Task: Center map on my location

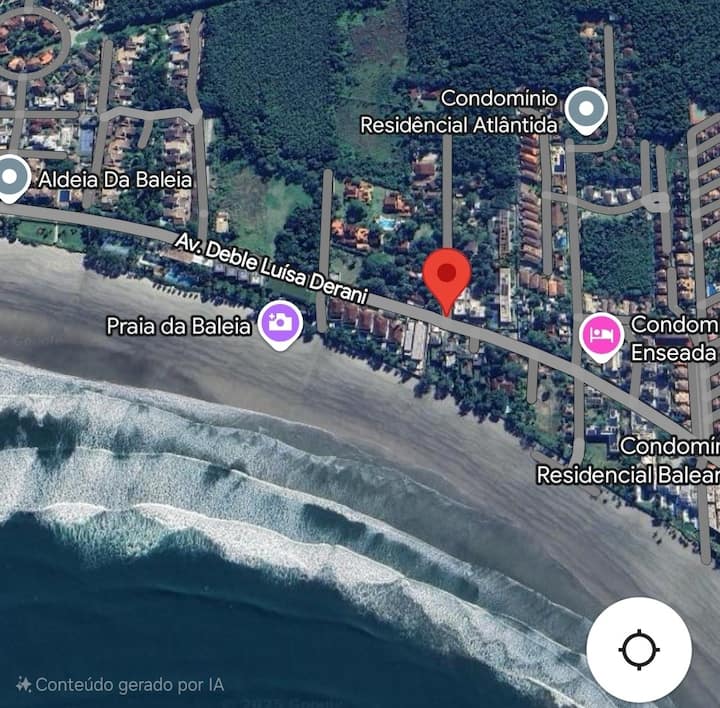Action: click(638, 651)
